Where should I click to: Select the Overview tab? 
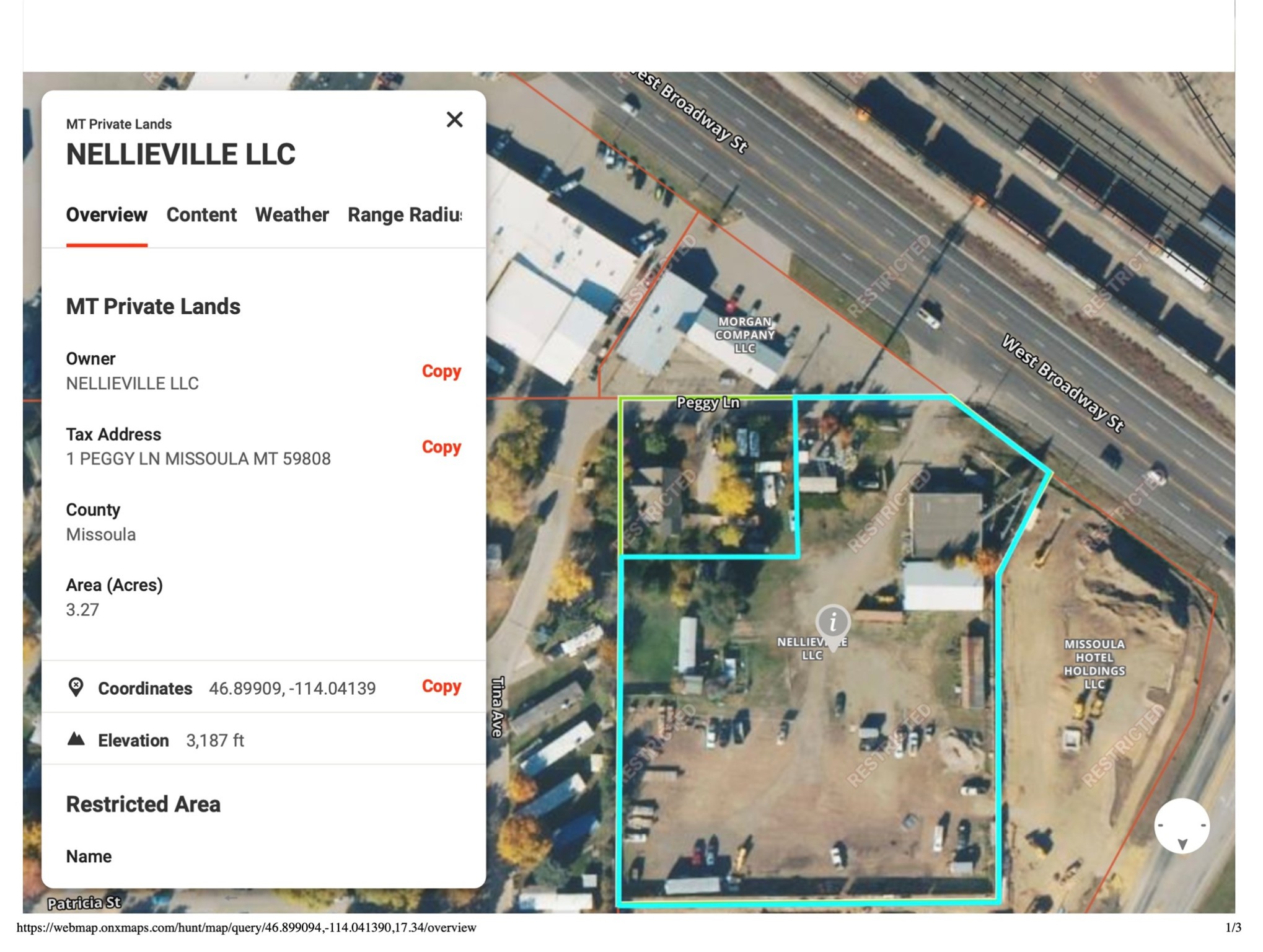(107, 215)
